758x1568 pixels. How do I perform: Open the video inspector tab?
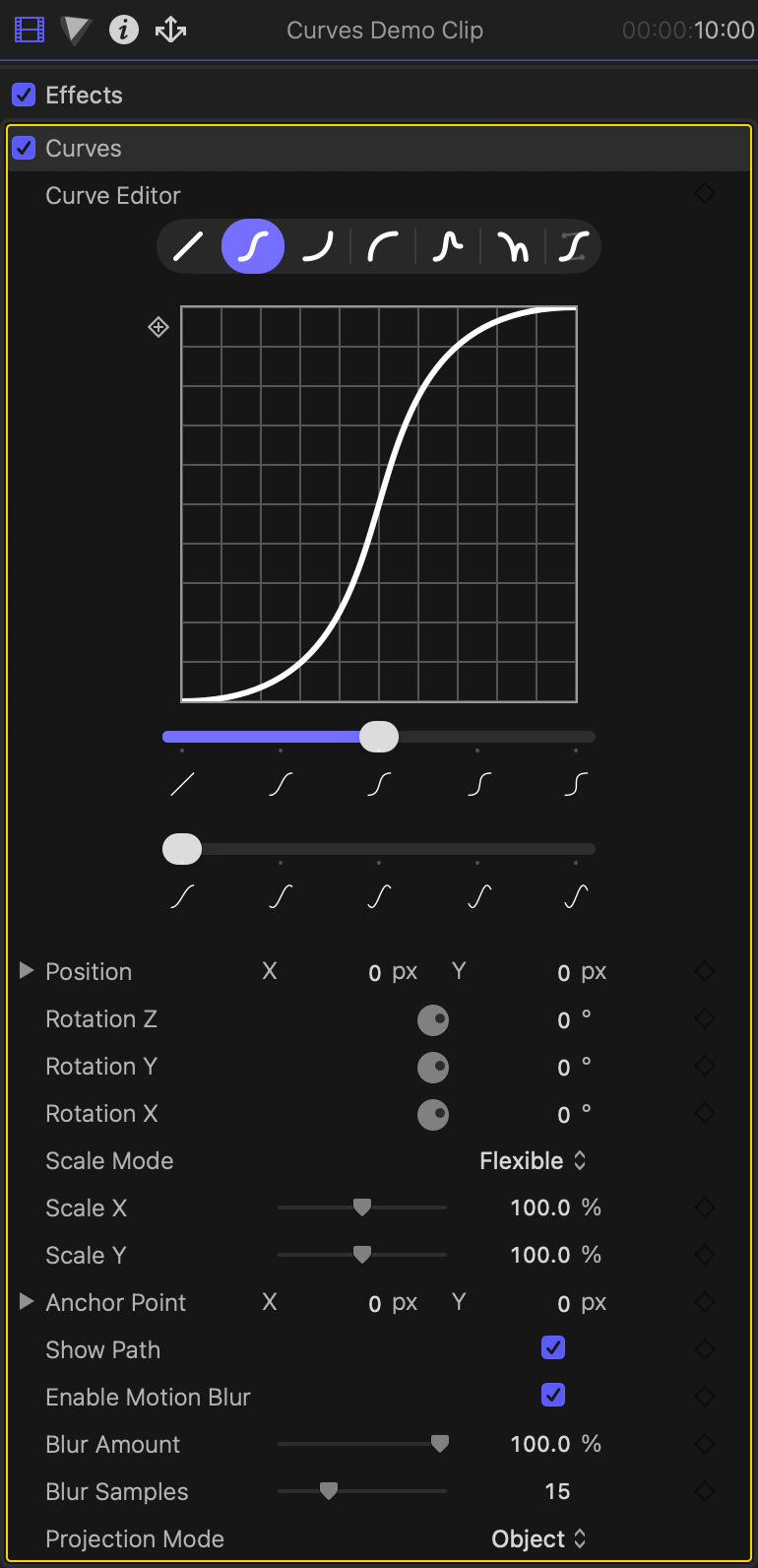pos(30,31)
